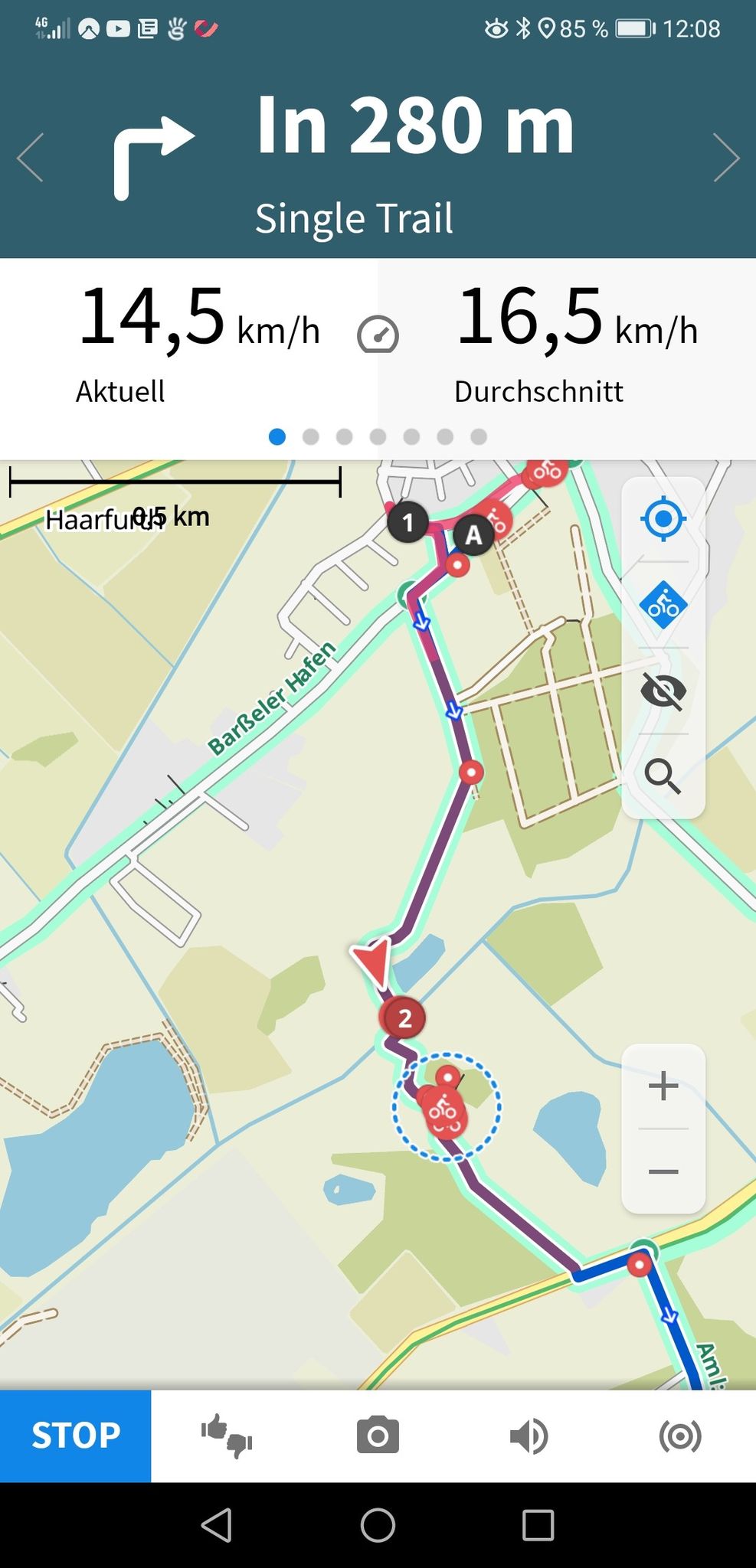Screen dimensions: 756x1568
Task: Toggle voice navigation sound
Action: click(529, 1436)
